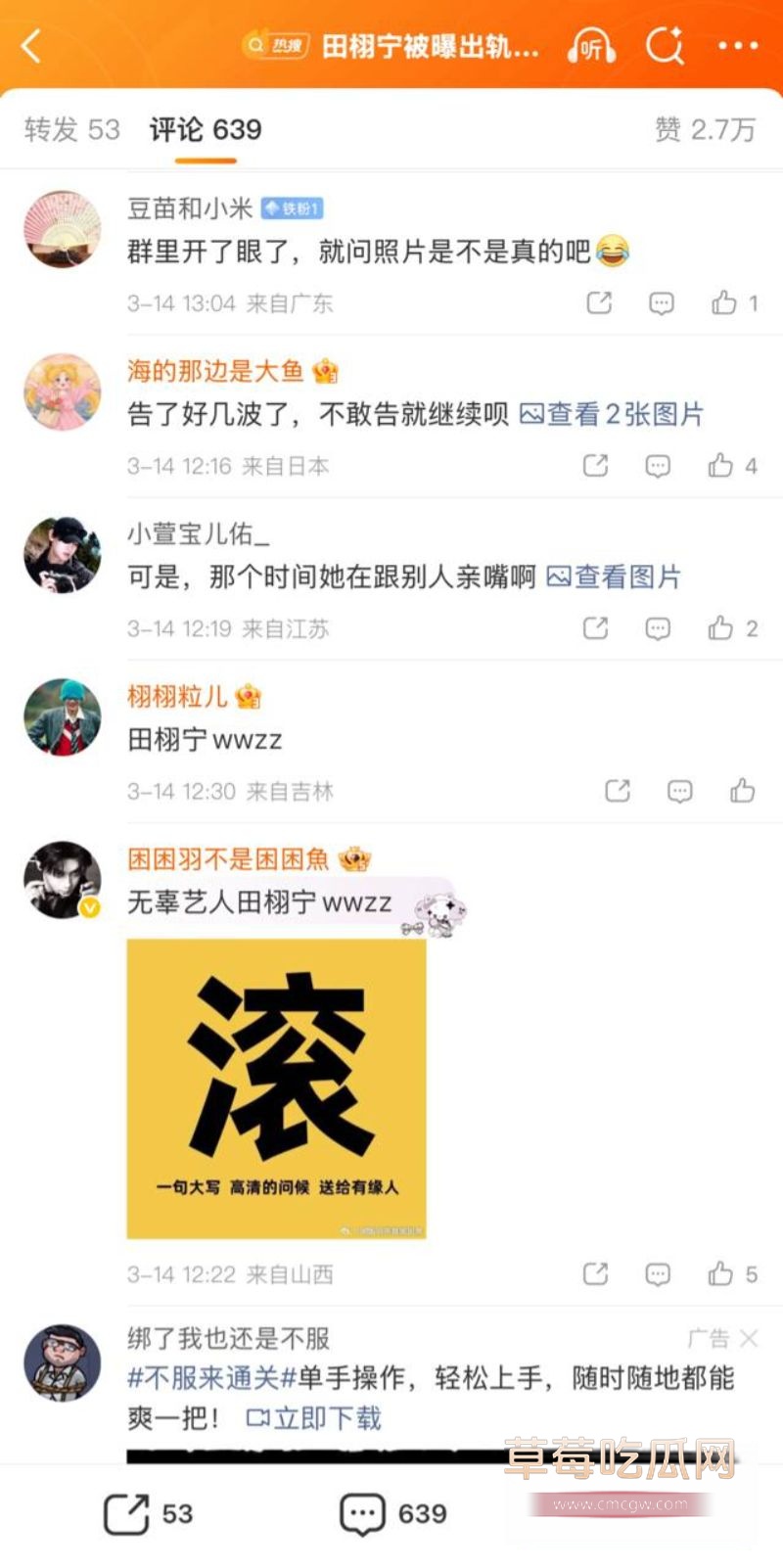Open replies to 小萱宝儿佑_'s comment
Viewport: 783px width, 1568px height.
pyautogui.click(x=657, y=628)
